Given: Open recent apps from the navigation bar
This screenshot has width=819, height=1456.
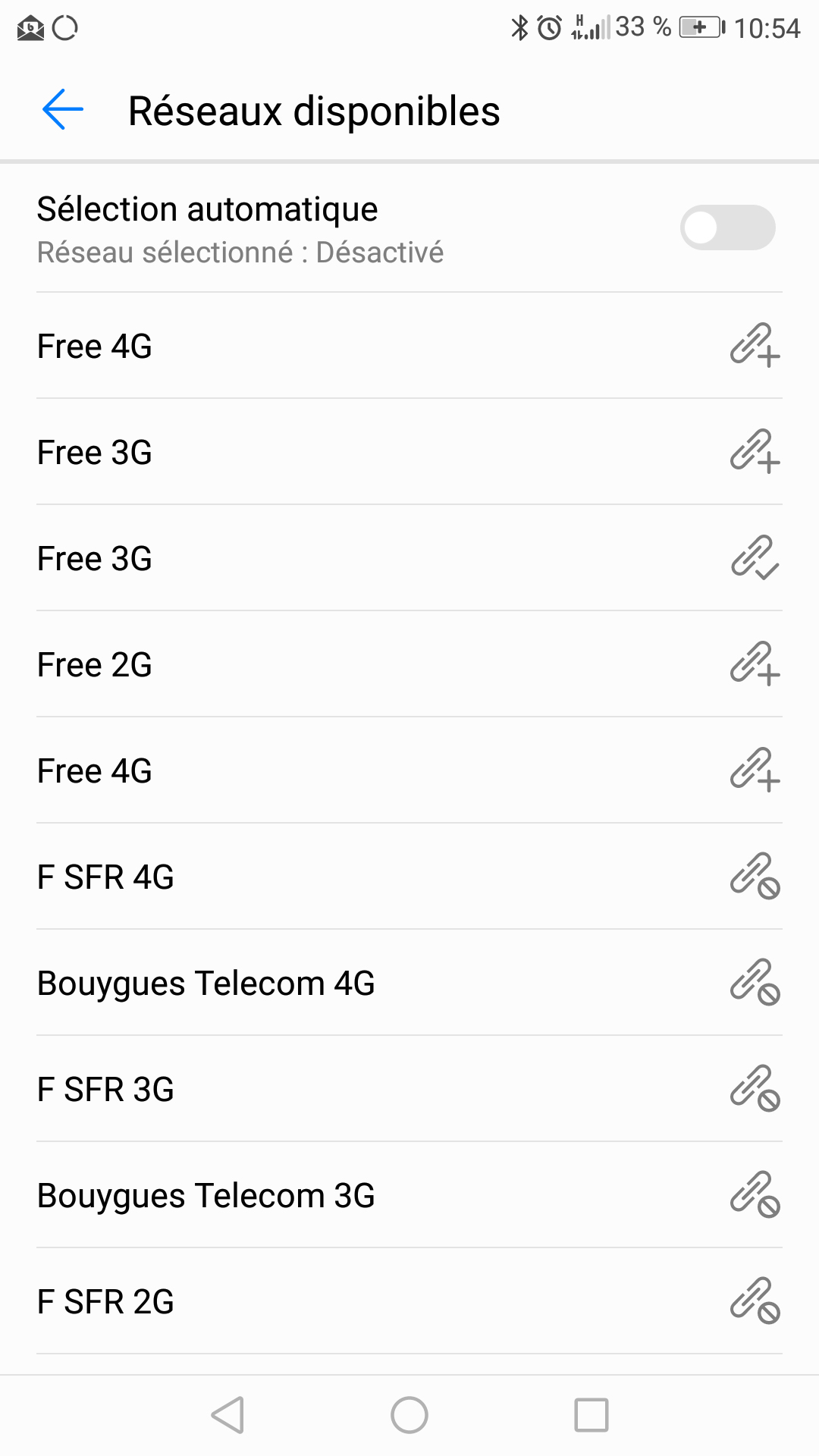Looking at the screenshot, I should click(591, 1415).
